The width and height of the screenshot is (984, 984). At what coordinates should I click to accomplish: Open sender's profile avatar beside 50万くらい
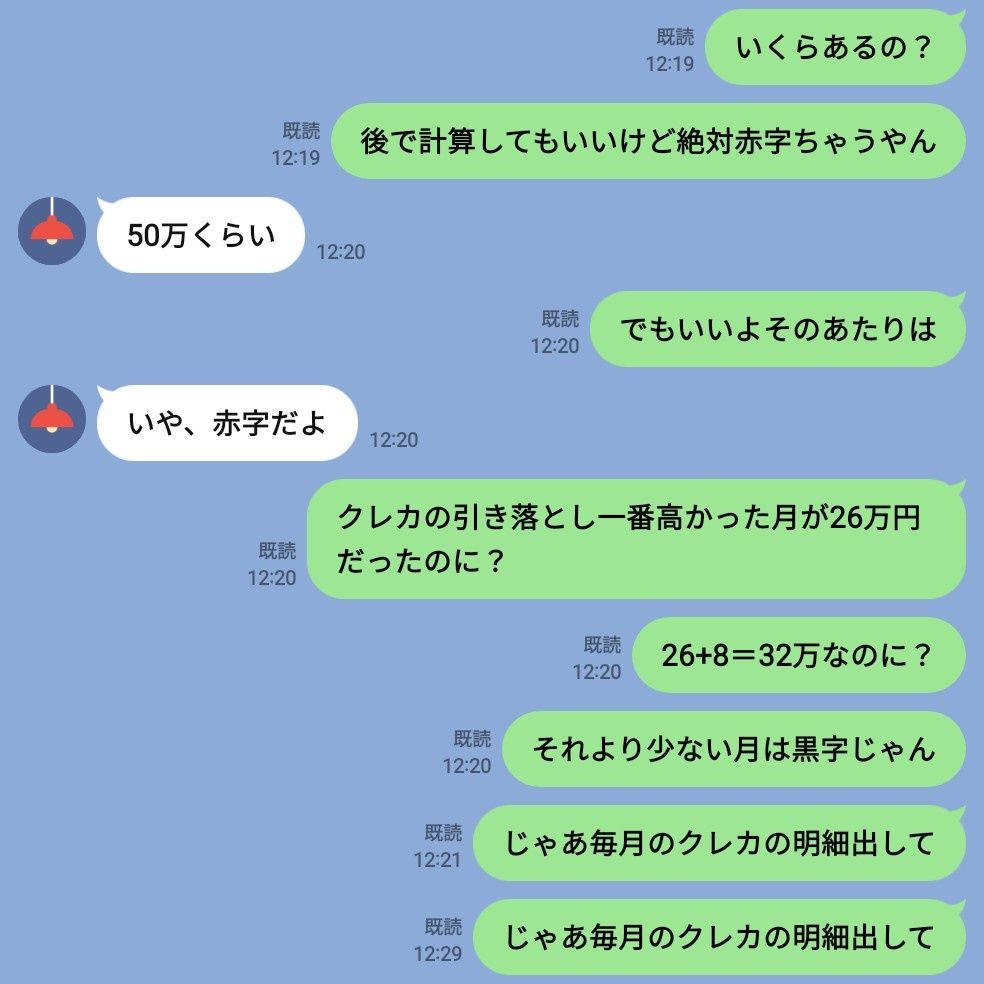52,231
